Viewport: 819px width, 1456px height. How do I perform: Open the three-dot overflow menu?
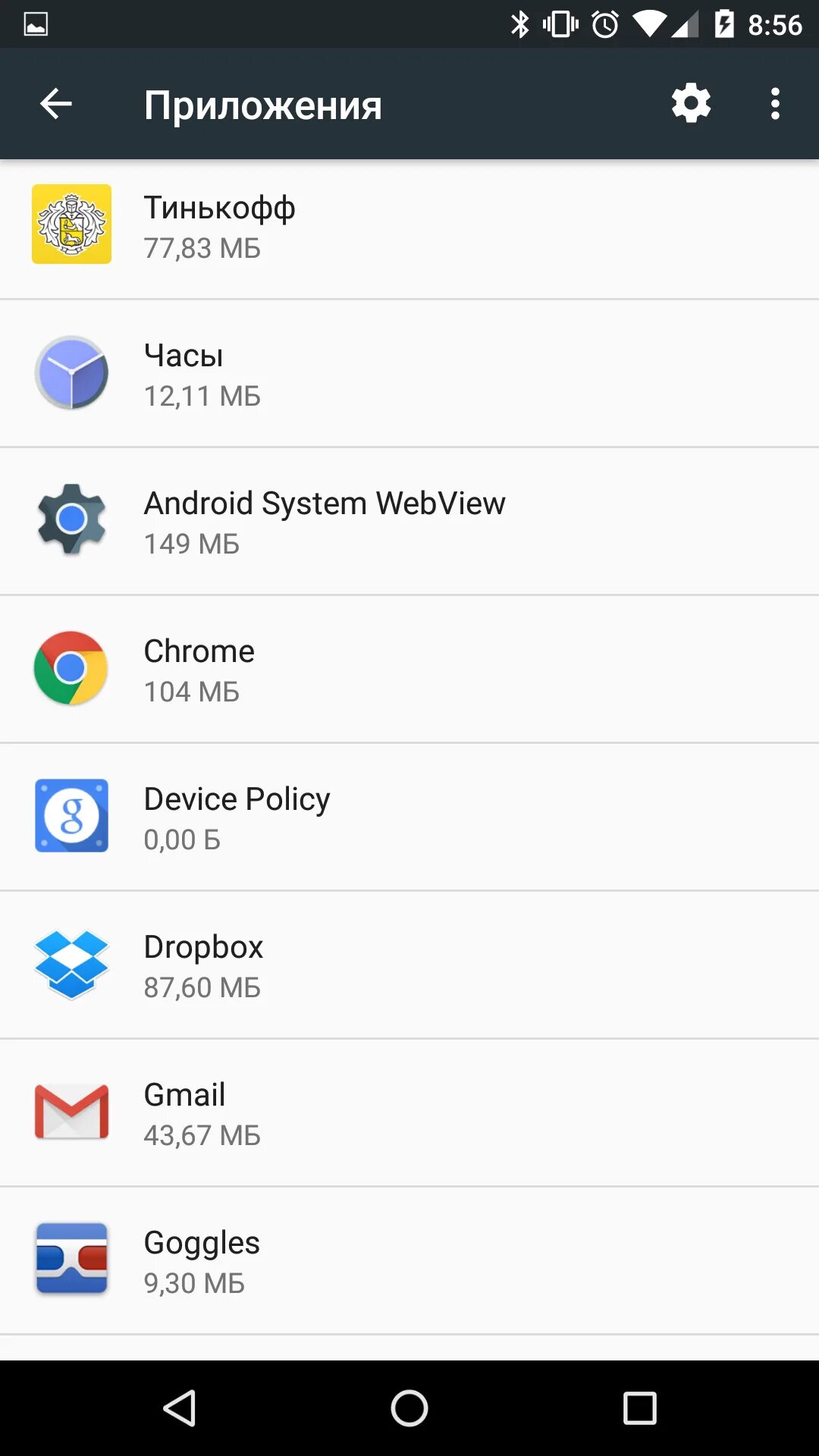click(774, 104)
